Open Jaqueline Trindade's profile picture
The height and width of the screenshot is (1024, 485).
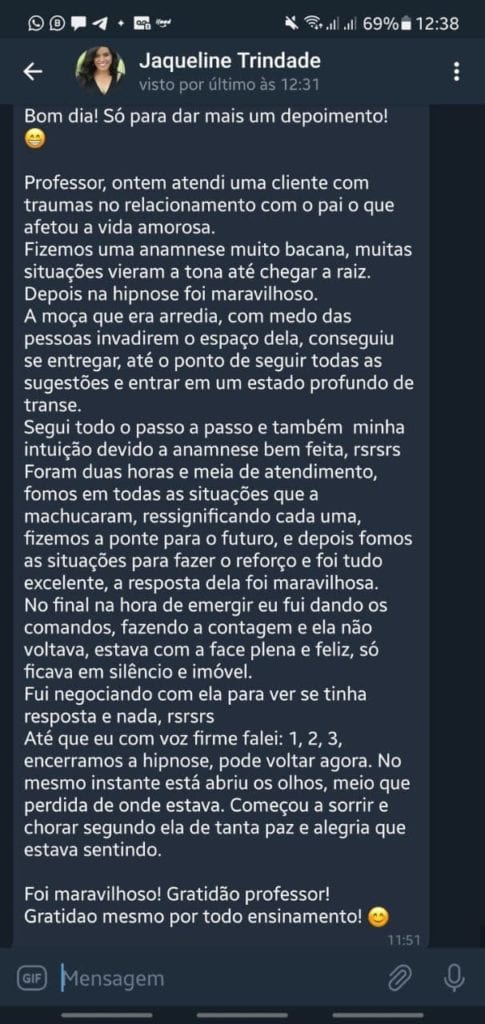pyautogui.click(x=101, y=71)
